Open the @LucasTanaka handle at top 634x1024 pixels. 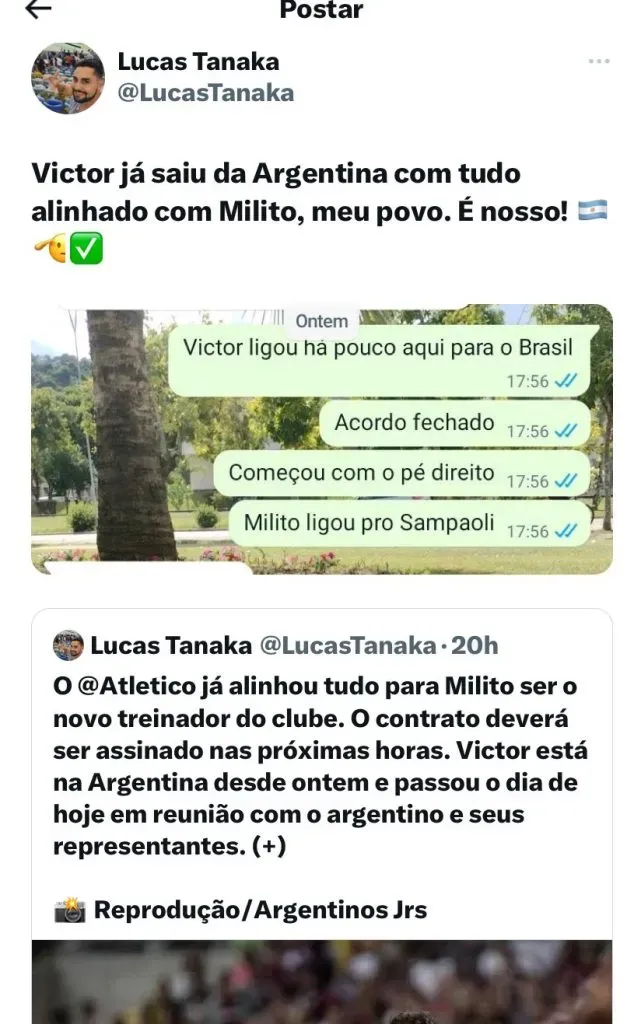(x=206, y=93)
